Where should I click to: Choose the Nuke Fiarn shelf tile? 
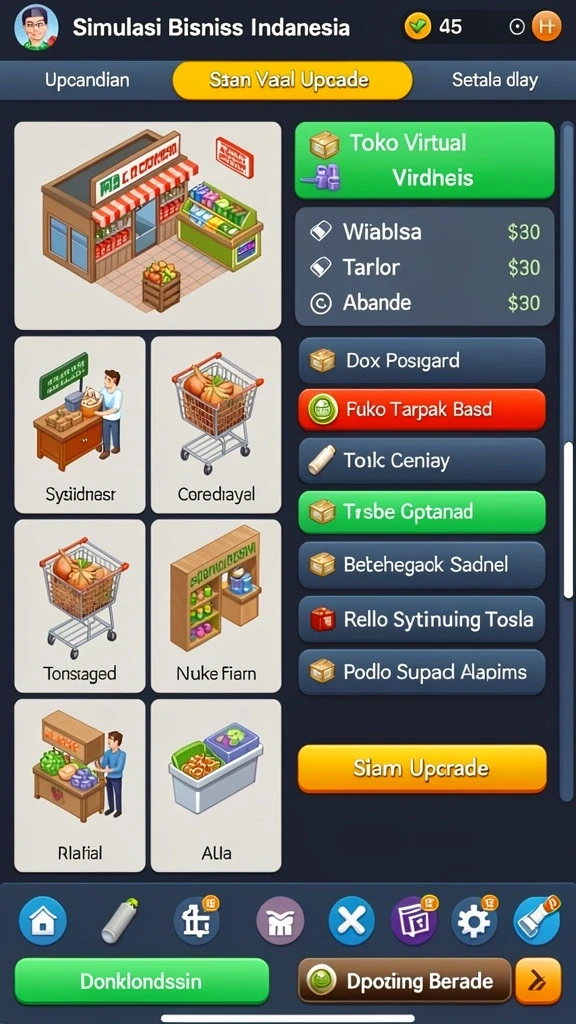216,606
